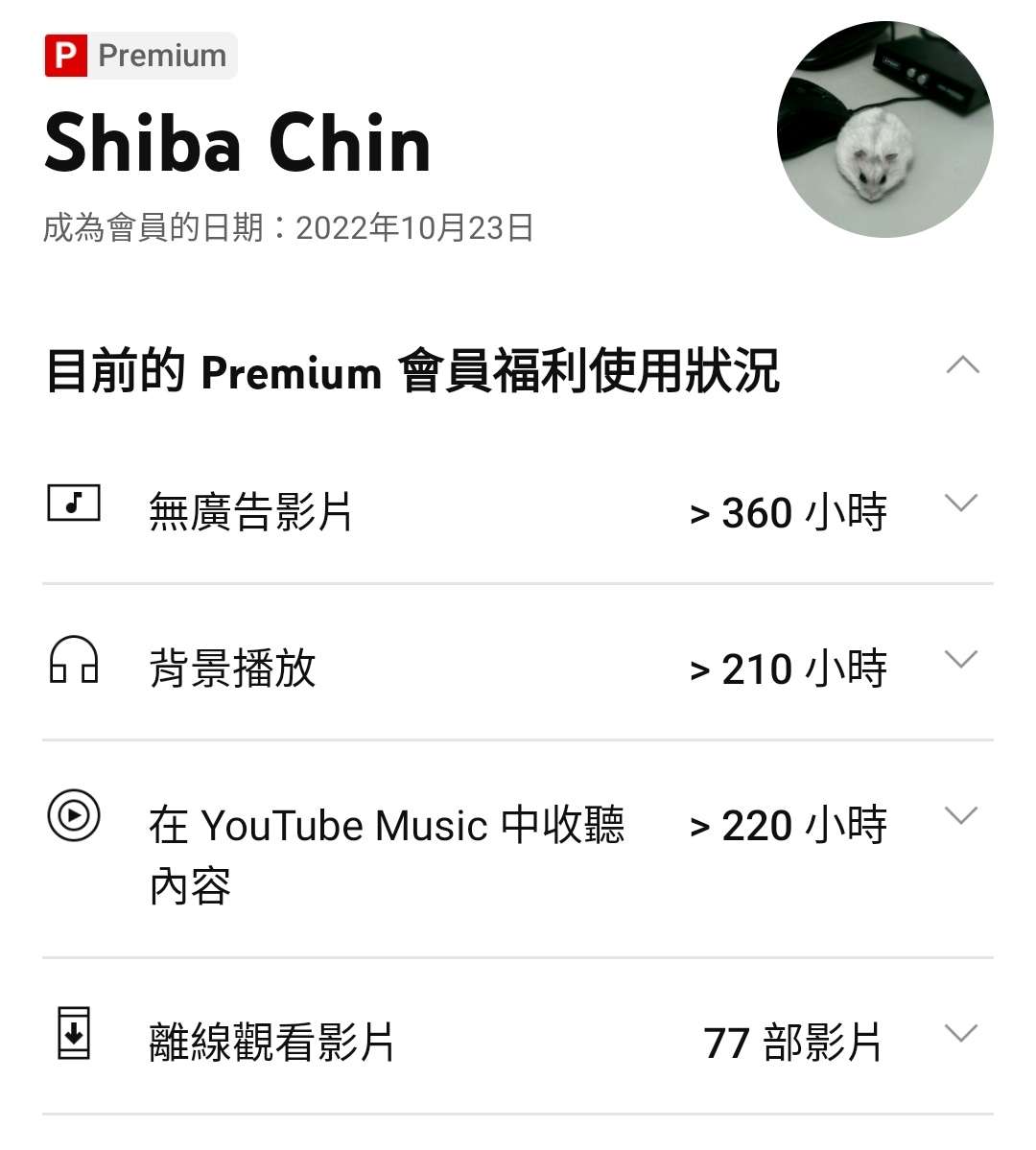
Task: Collapse the Premium 會員福利使用狀況 section
Action: [962, 365]
